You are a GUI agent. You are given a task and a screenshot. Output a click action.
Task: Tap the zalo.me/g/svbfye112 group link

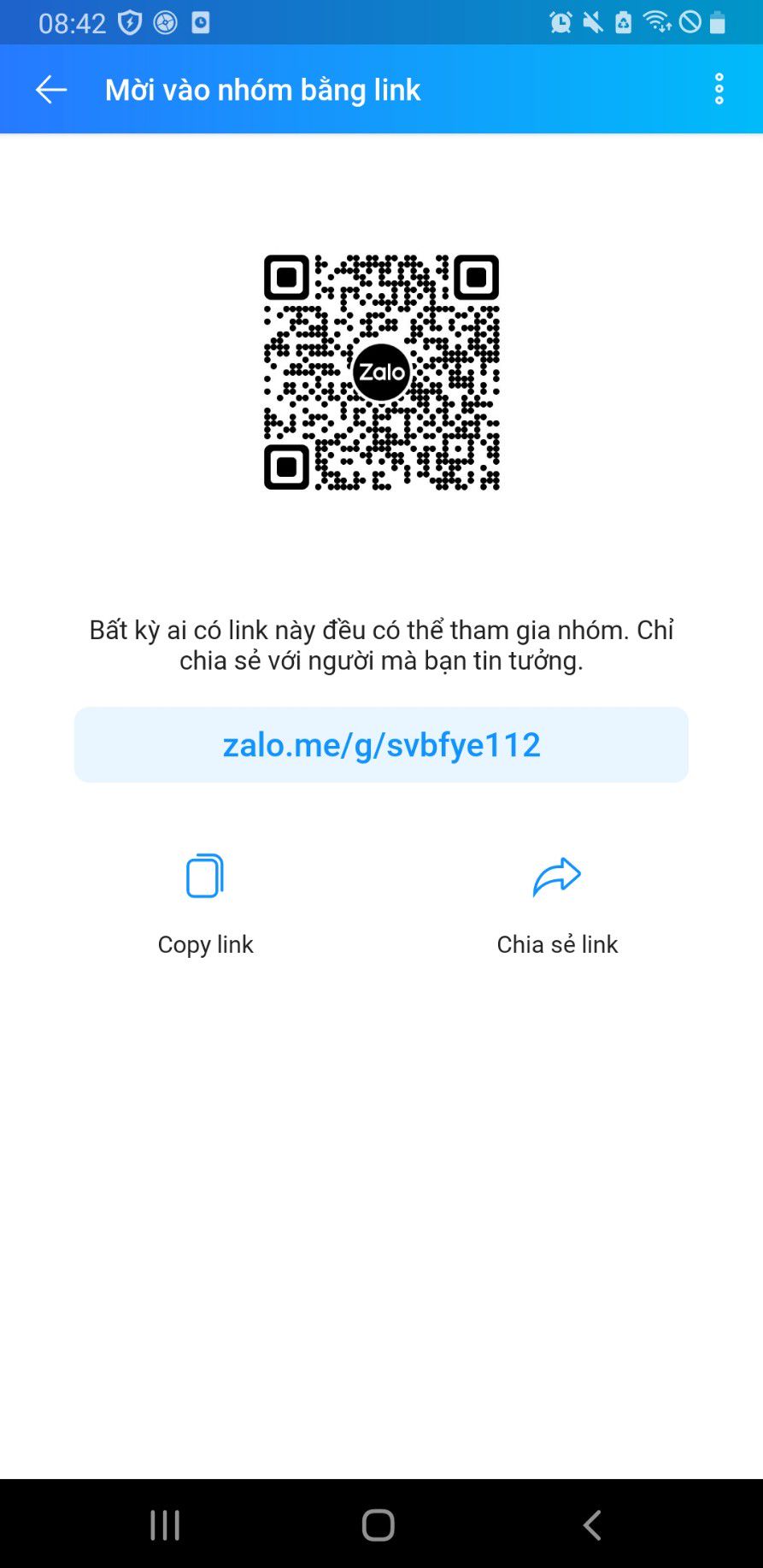[x=381, y=744]
